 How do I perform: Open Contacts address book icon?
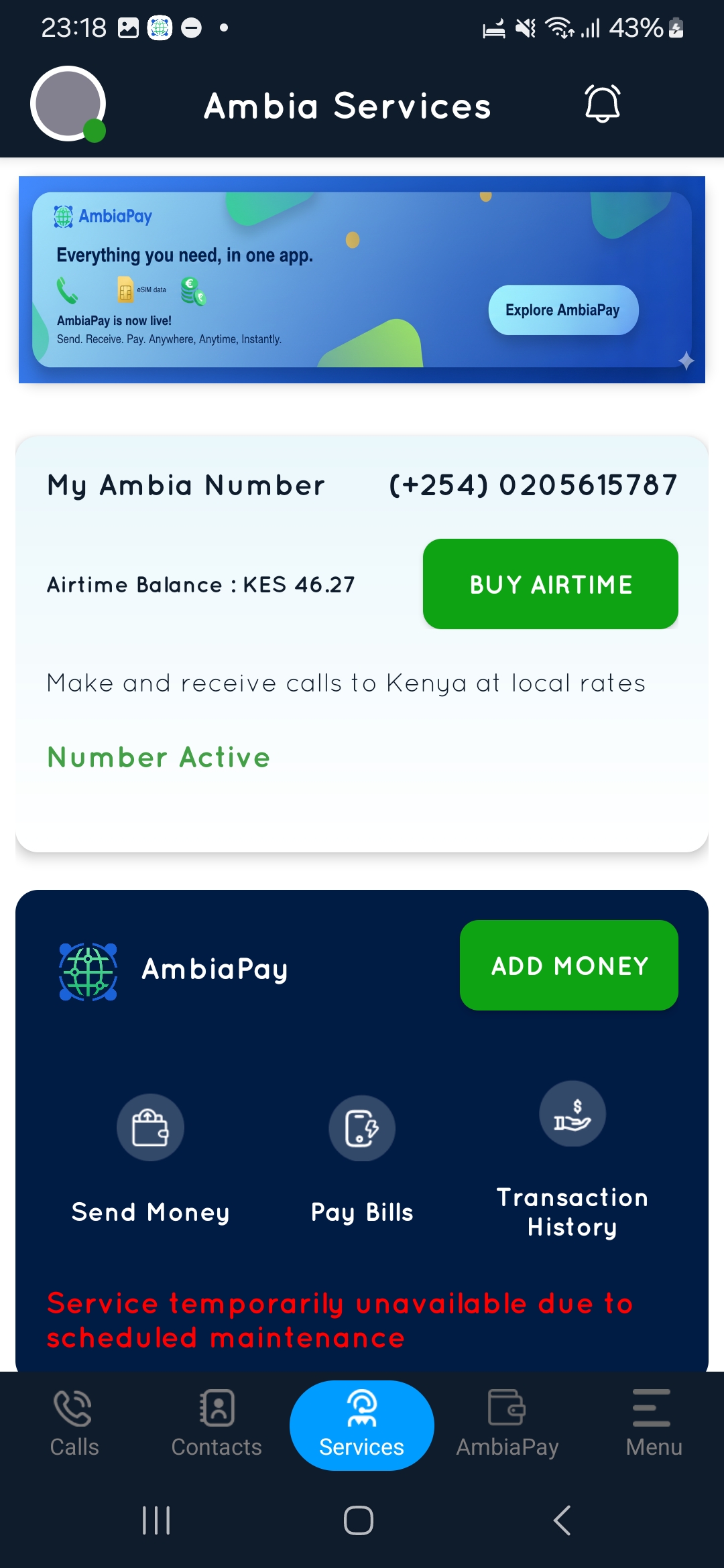[x=217, y=1405]
